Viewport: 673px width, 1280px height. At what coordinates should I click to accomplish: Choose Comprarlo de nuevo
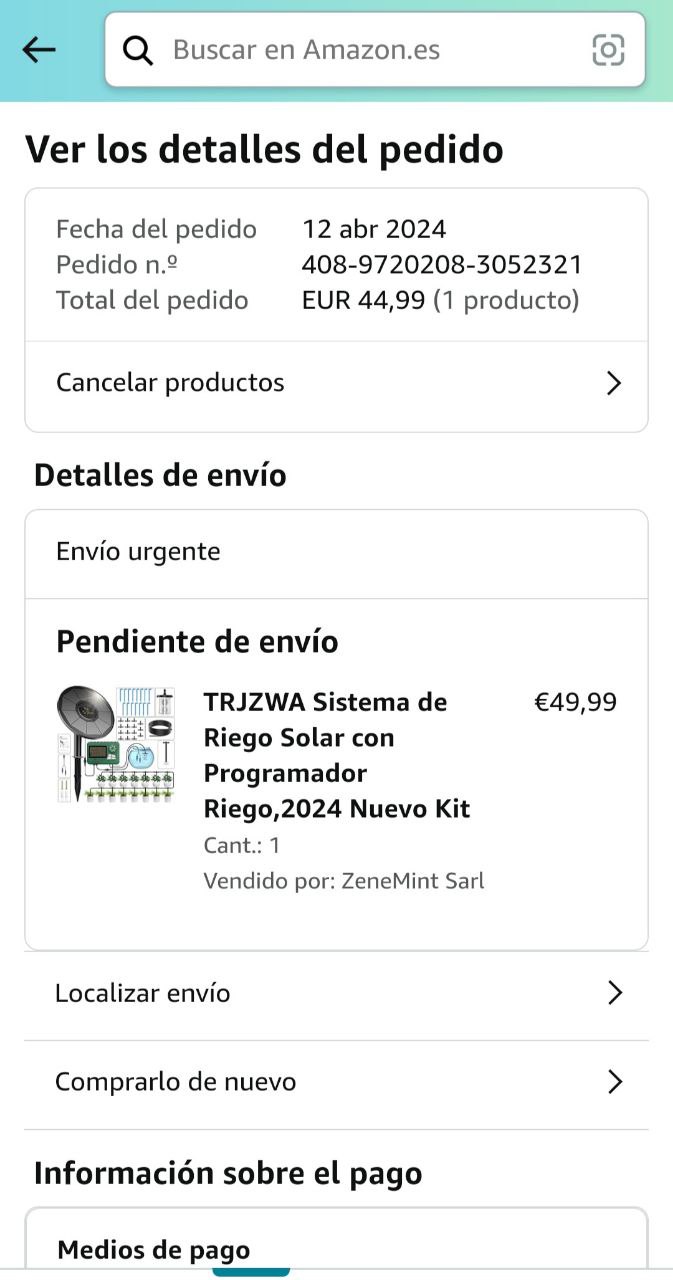(336, 1082)
